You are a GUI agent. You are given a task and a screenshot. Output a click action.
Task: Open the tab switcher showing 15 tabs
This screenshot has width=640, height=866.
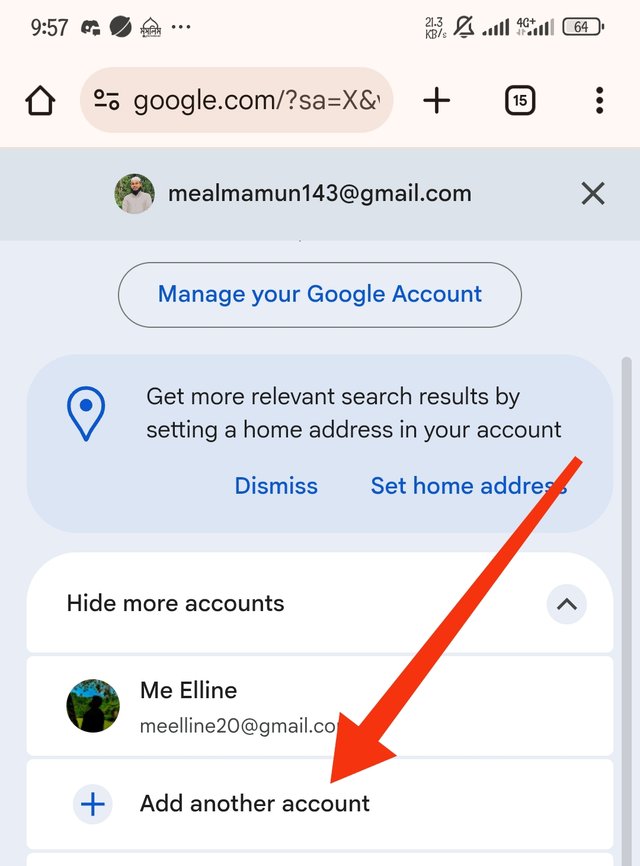(x=519, y=100)
